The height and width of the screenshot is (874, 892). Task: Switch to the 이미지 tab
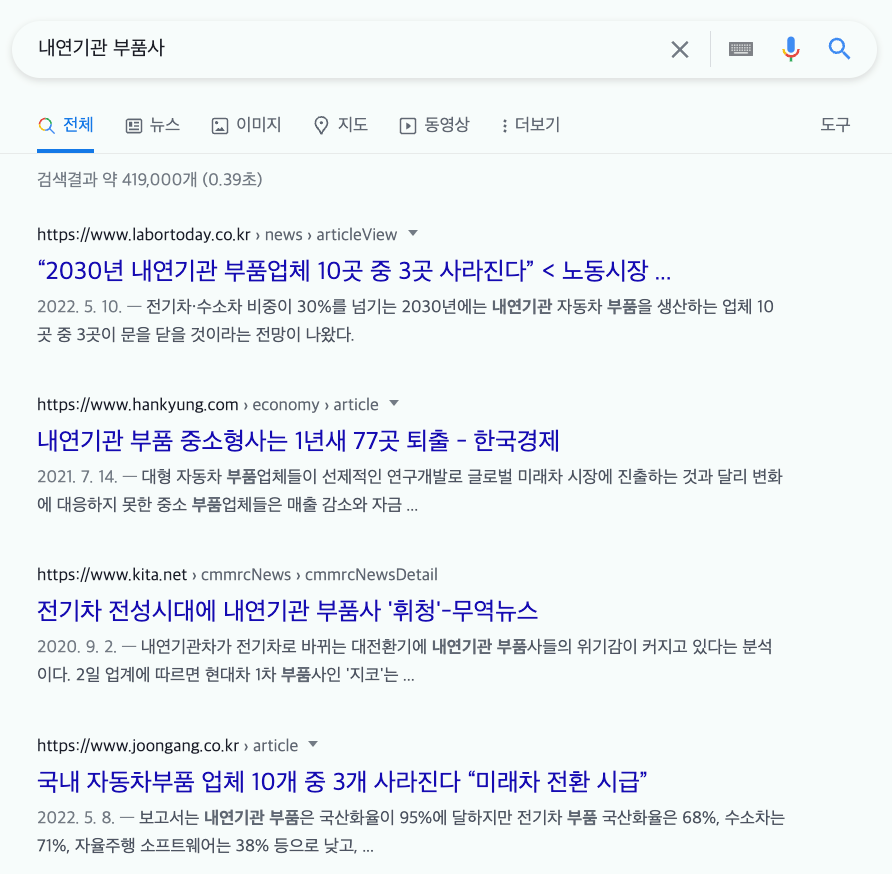(246, 125)
